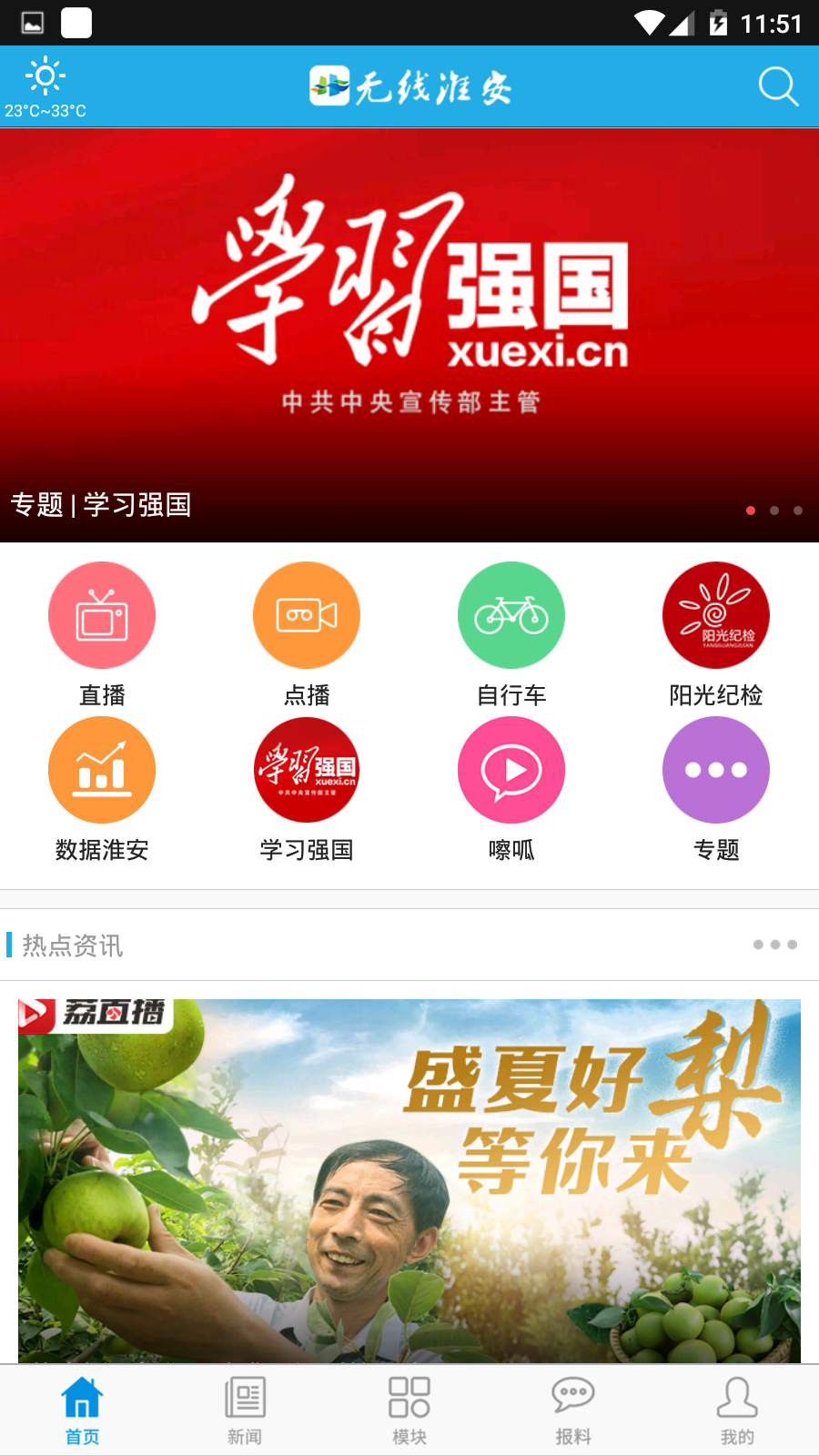Switch to the 新闻 tab
The width and height of the screenshot is (819, 1456).
[245, 1410]
